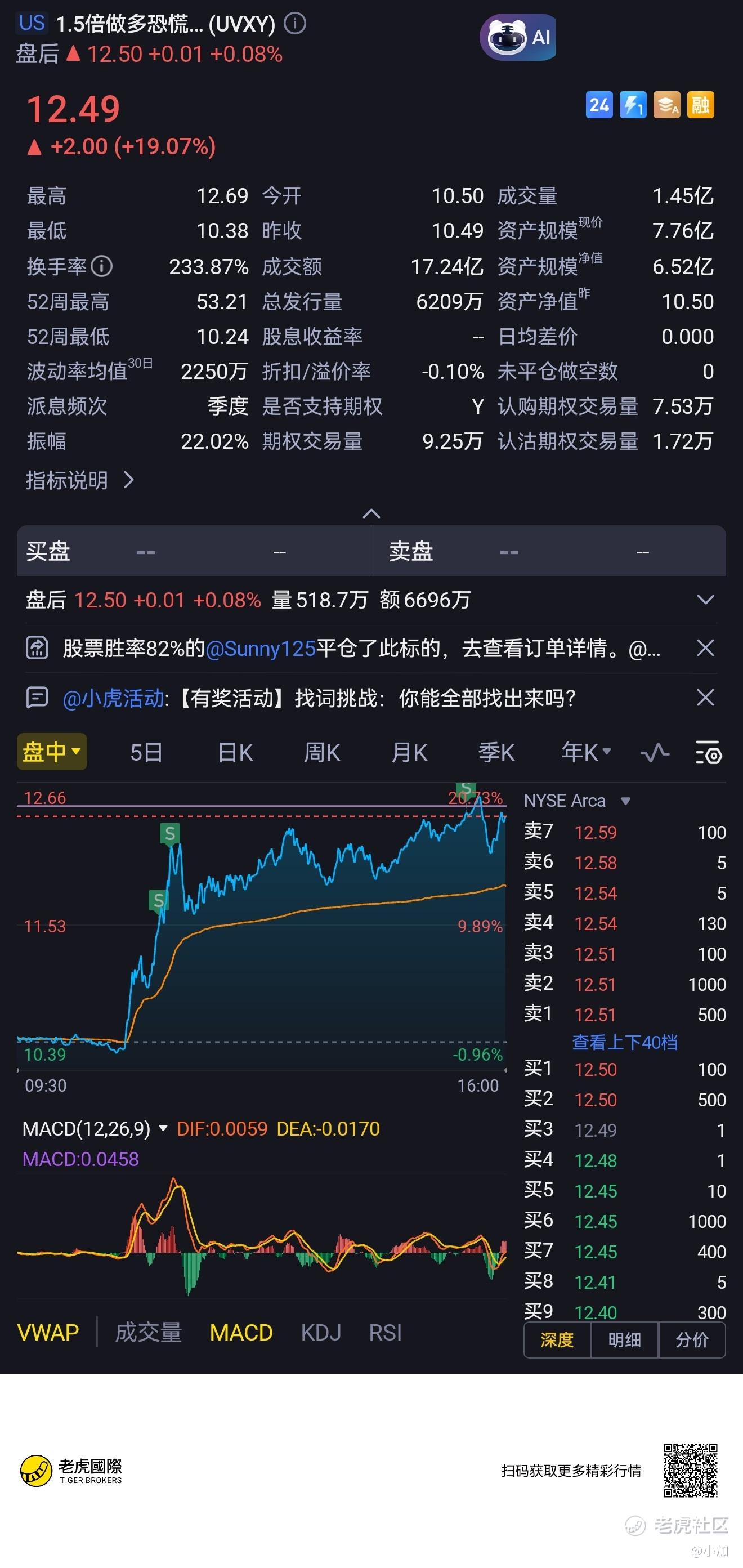743x1568 pixels.
Task: Switch indicator to KDJ
Action: [321, 1333]
